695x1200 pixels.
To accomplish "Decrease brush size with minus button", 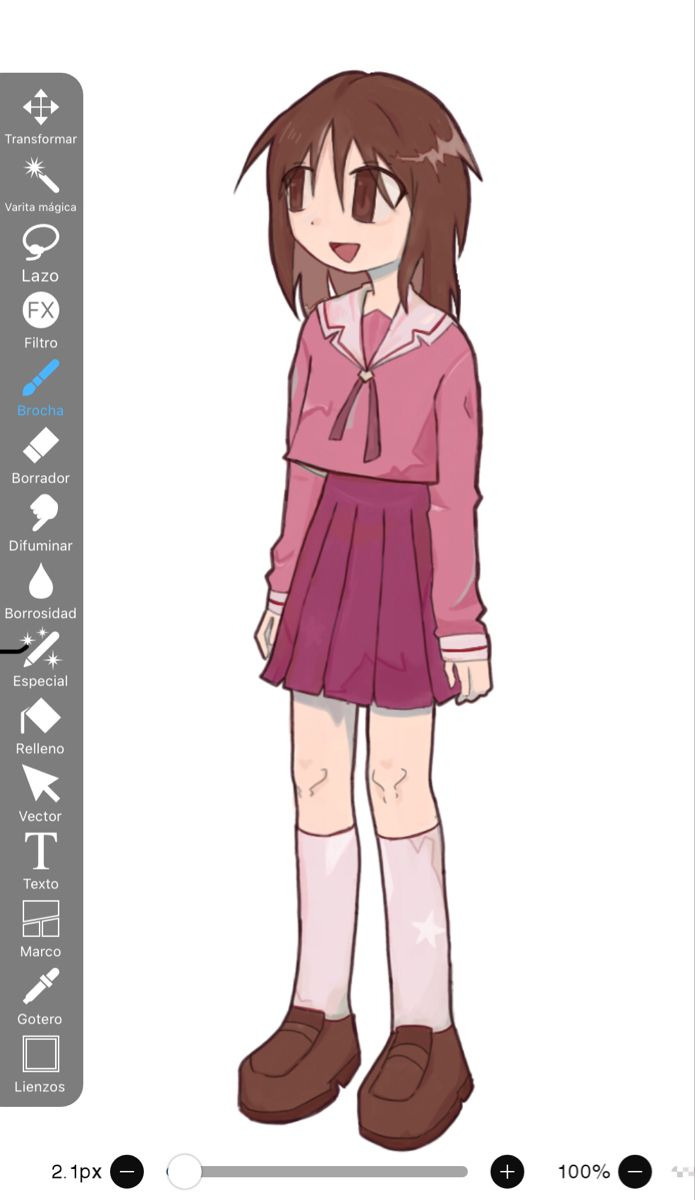I will point(127,1171).
